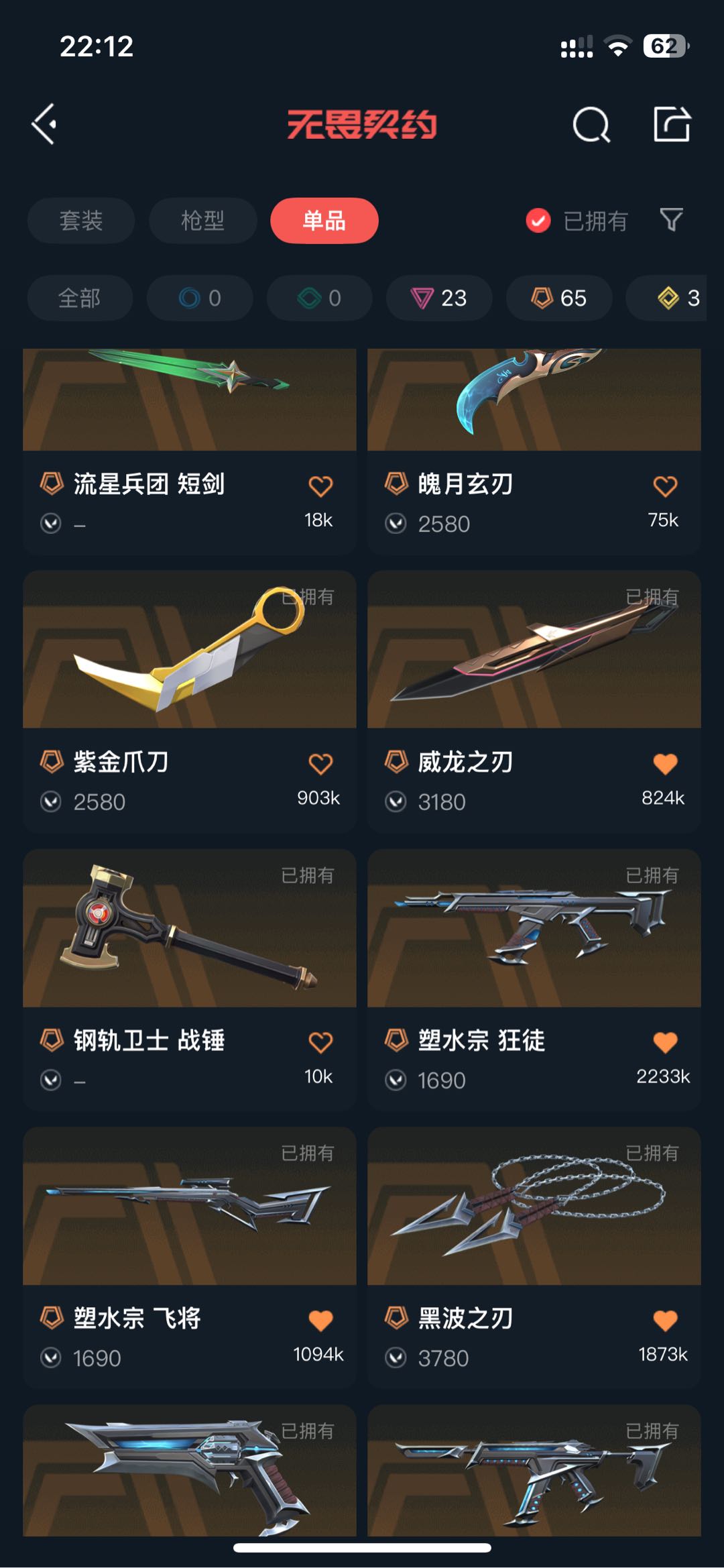The height and width of the screenshot is (1568, 724).
Task: Like 魄月玄刃 with the heart
Action: (664, 486)
